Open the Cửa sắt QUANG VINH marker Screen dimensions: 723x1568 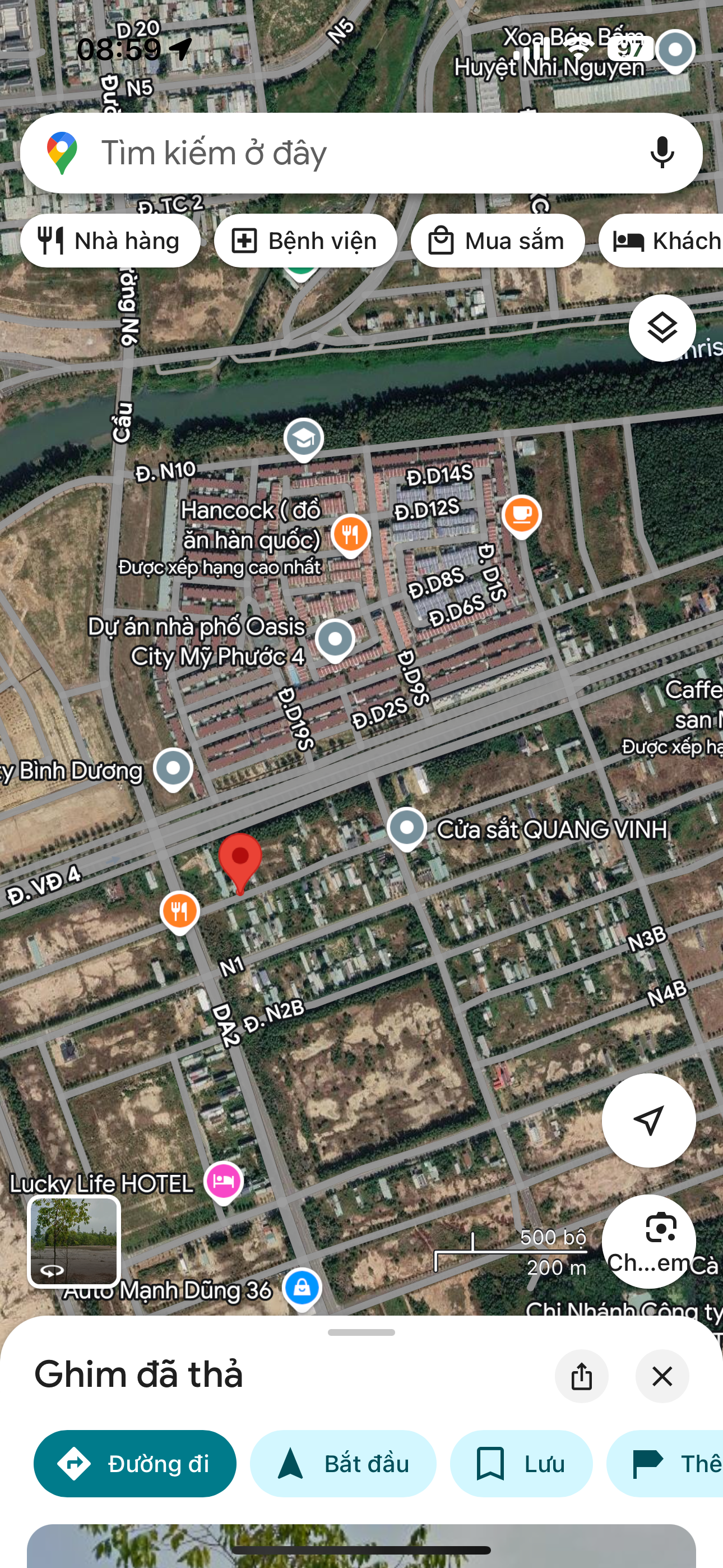pyautogui.click(x=407, y=829)
